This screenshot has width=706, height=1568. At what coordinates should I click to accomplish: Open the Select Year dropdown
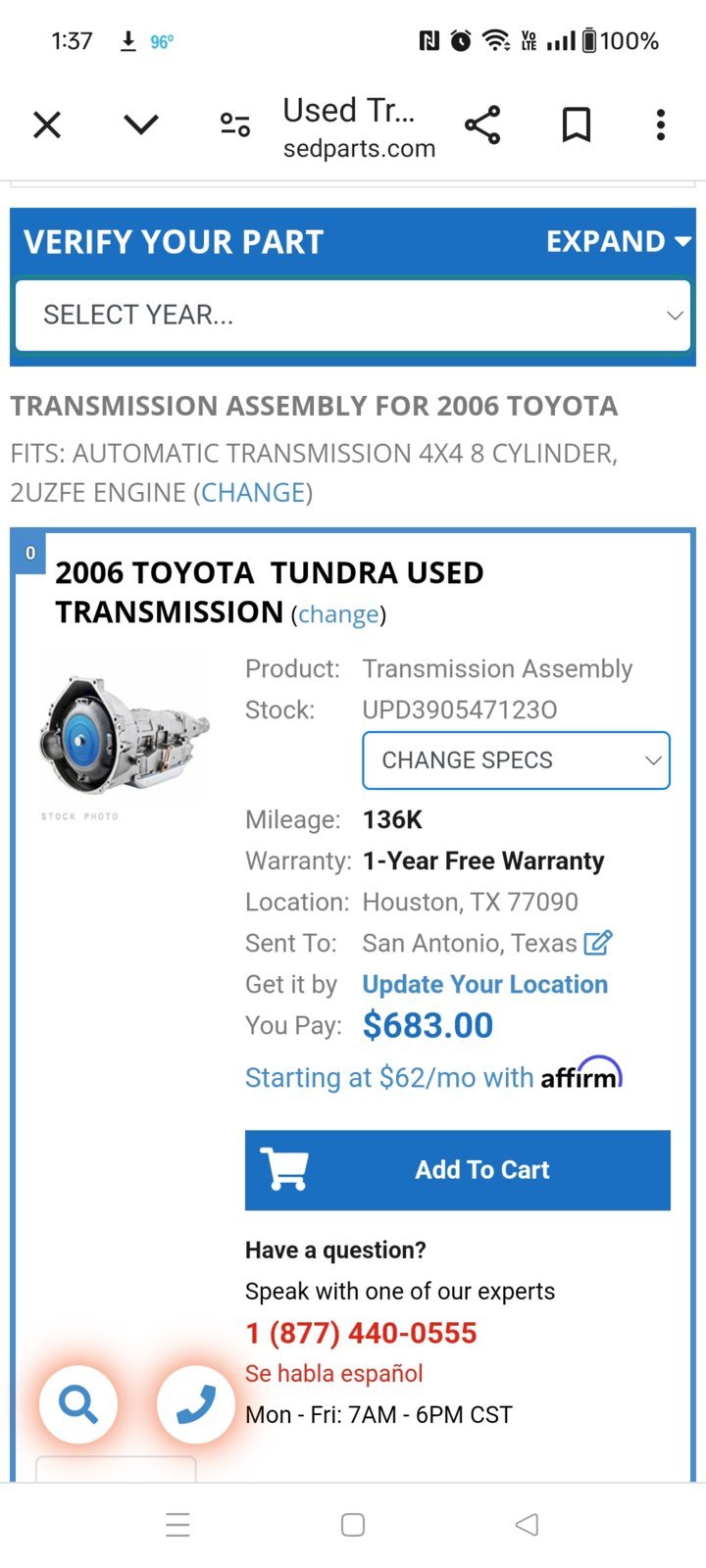pyautogui.click(x=353, y=315)
